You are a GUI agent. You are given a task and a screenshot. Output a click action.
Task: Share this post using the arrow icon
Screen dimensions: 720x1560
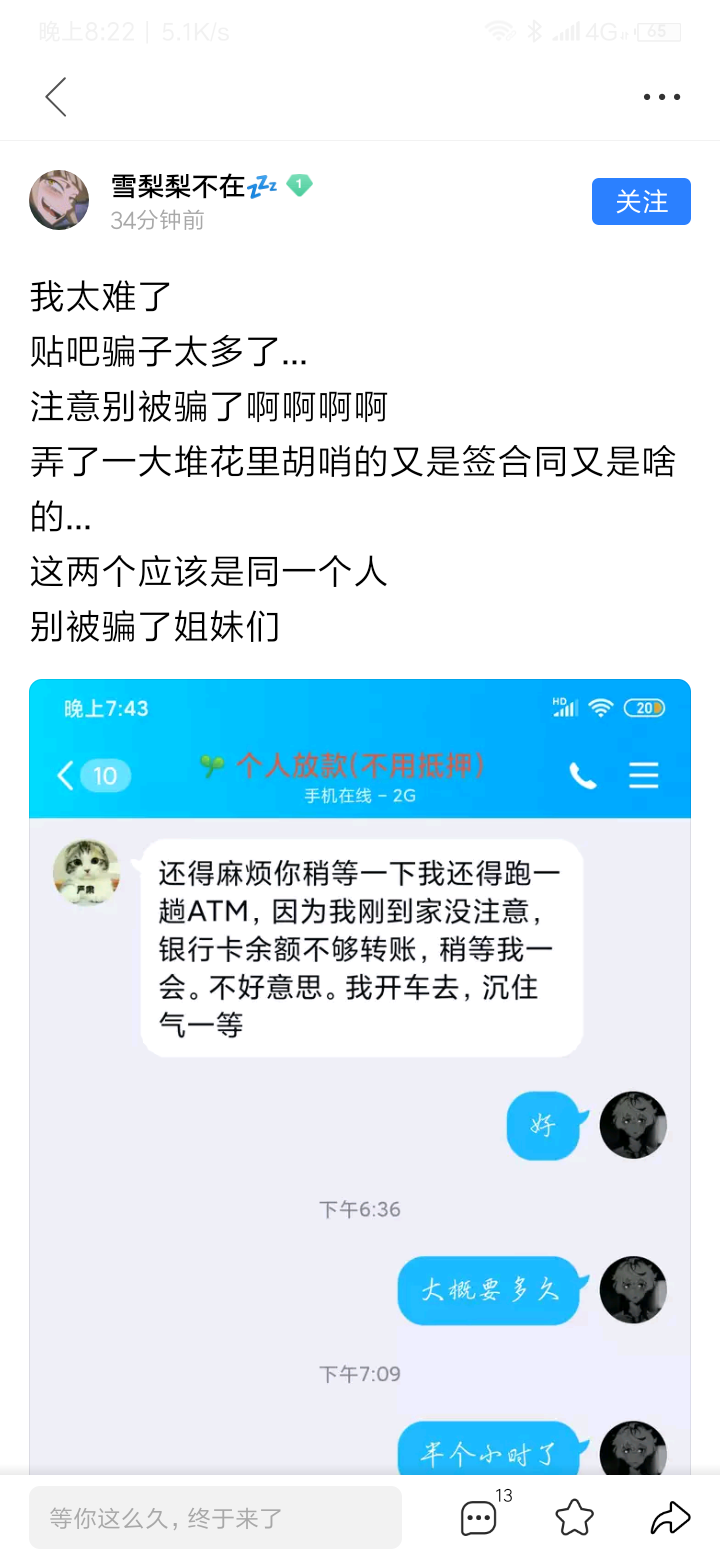pos(670,1518)
